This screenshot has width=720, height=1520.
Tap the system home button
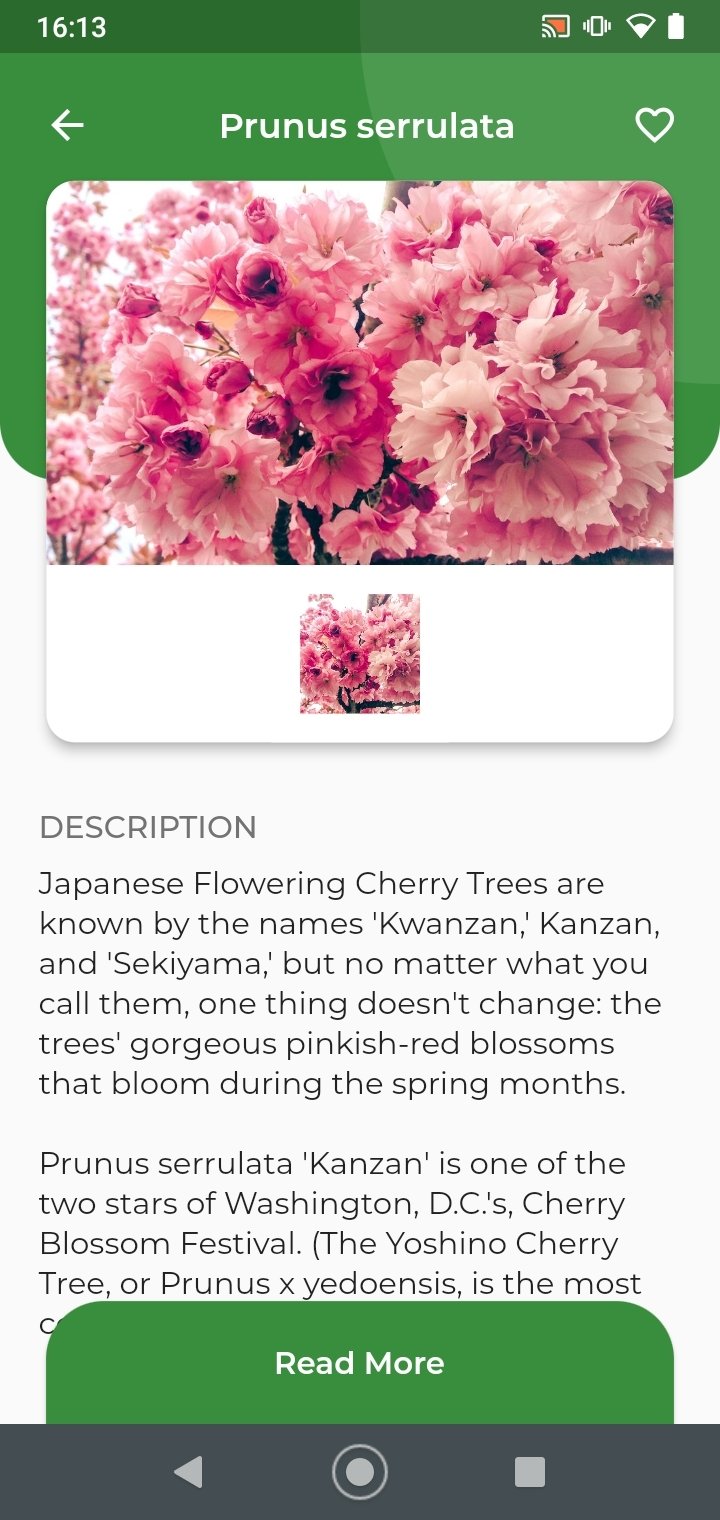(359, 1472)
